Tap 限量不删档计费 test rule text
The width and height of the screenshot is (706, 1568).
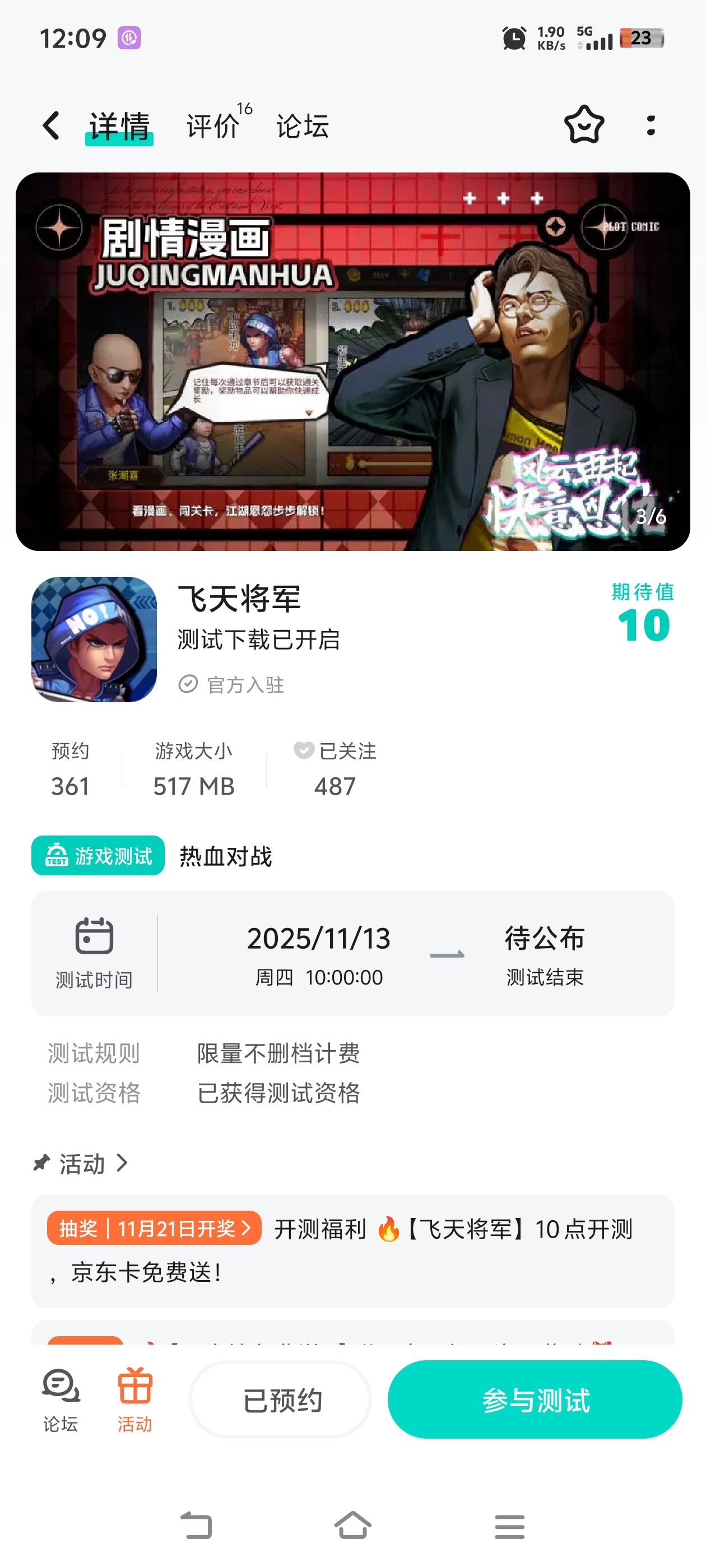point(277,1054)
